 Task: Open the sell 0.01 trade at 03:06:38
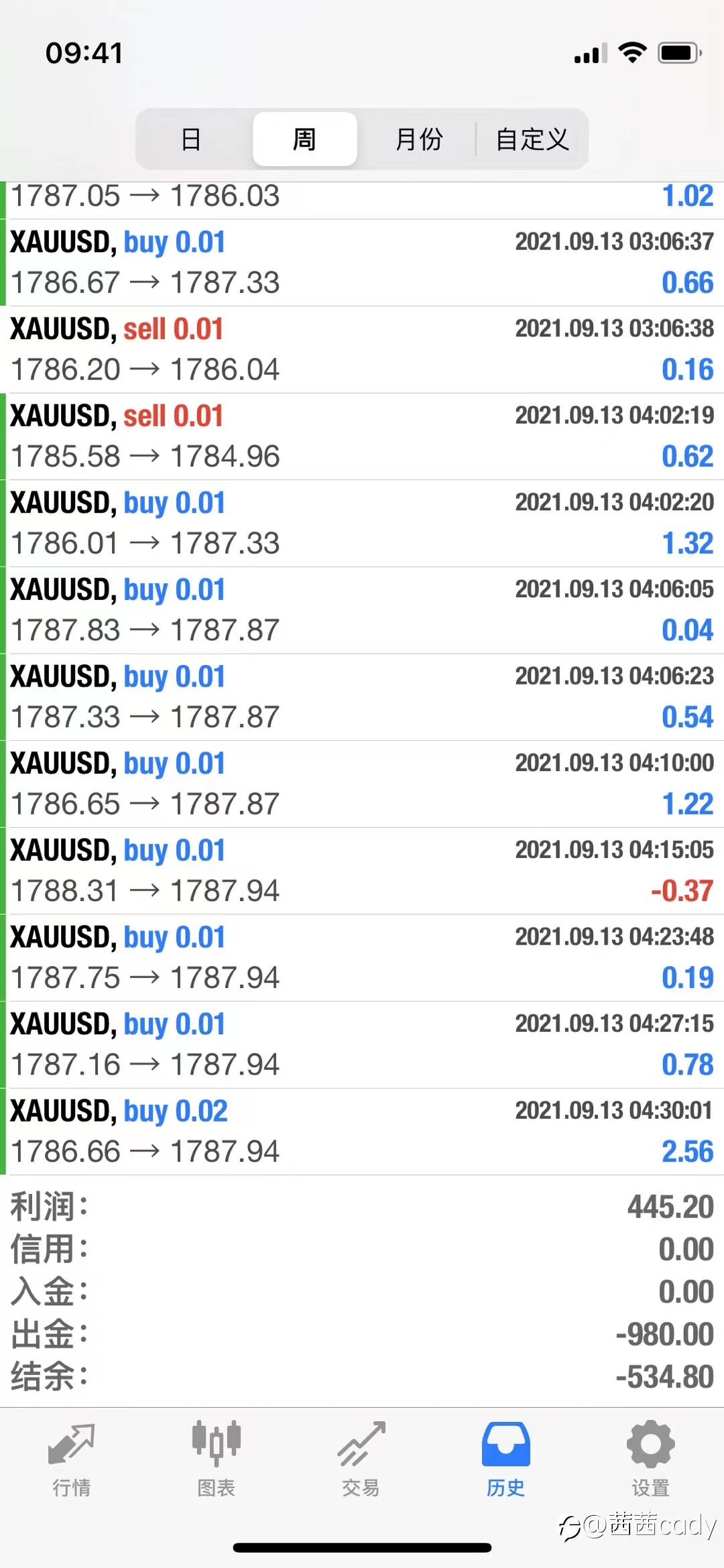tap(362, 349)
